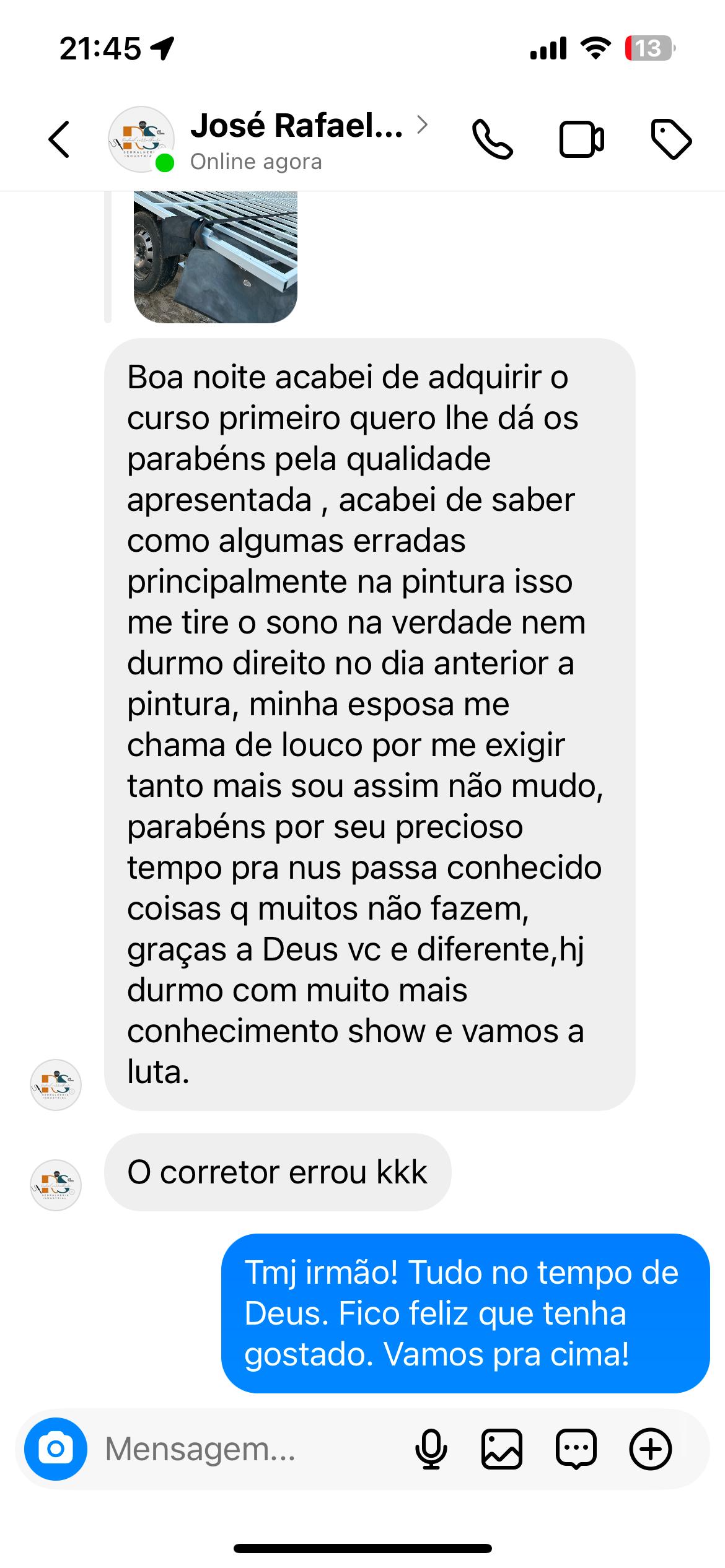Open saved replies bubble icon
Image resolution: width=725 pixels, height=1568 pixels.
click(x=576, y=1448)
